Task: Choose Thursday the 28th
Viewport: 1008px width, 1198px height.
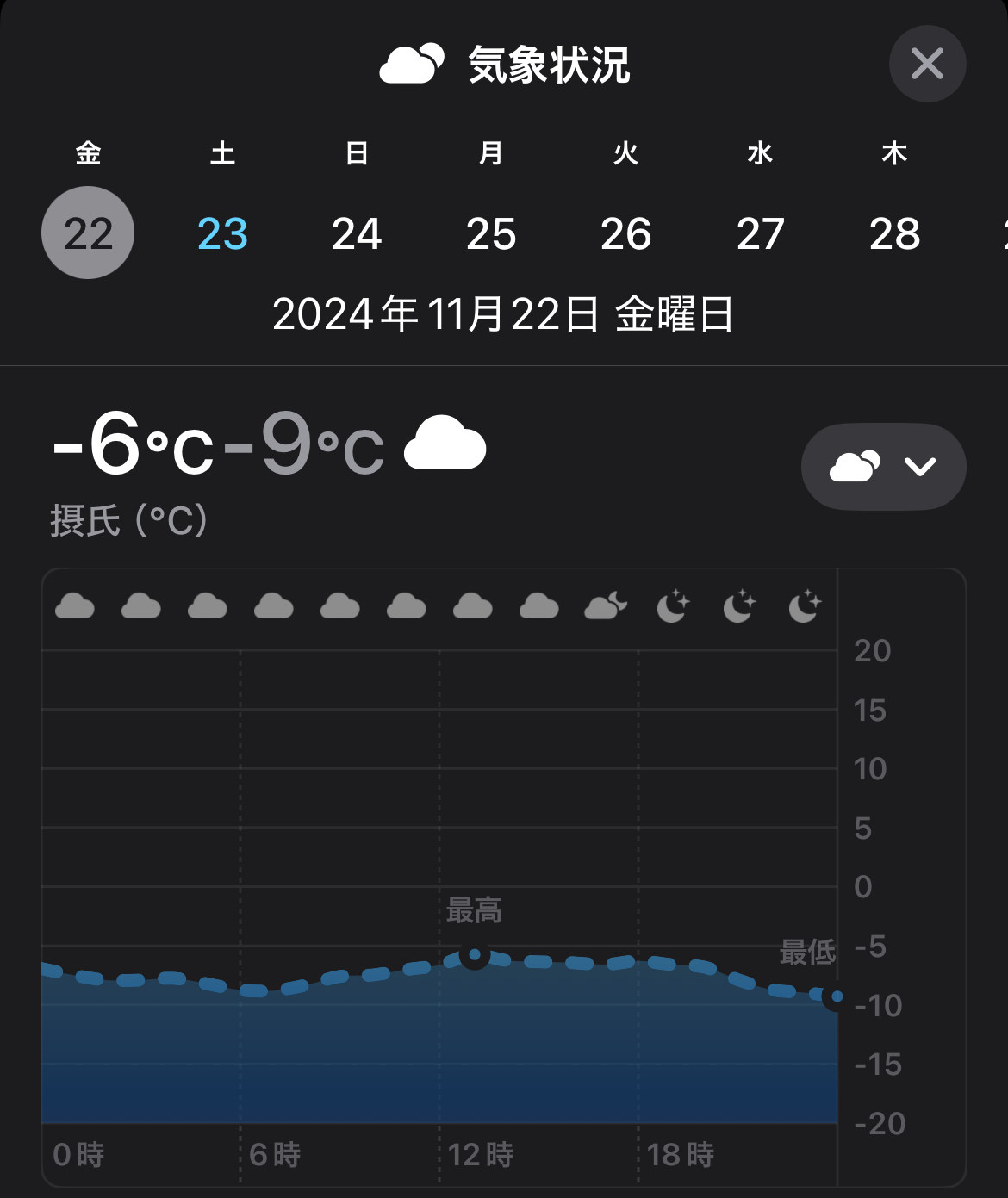Action: click(894, 233)
